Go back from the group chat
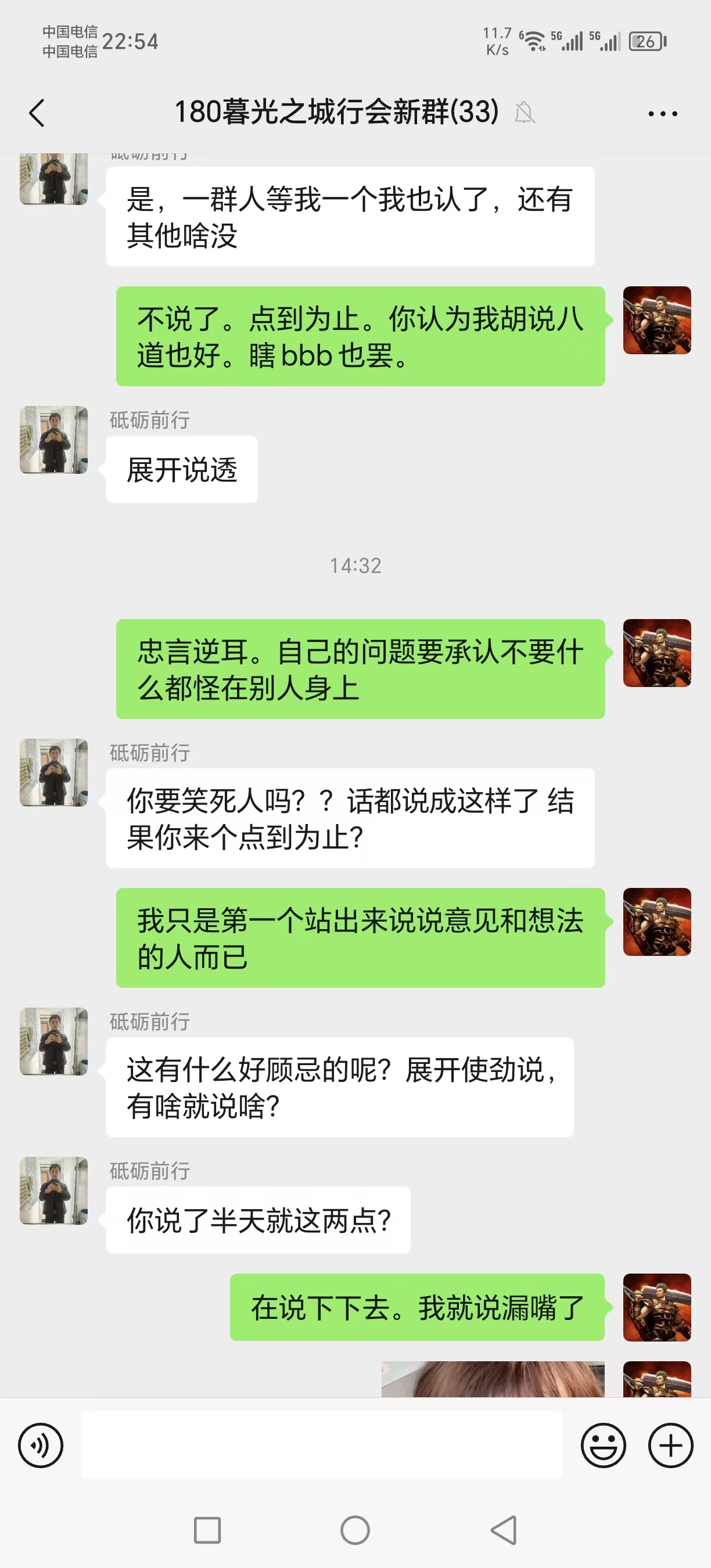Image resolution: width=711 pixels, height=1568 pixels. pyautogui.click(x=37, y=113)
